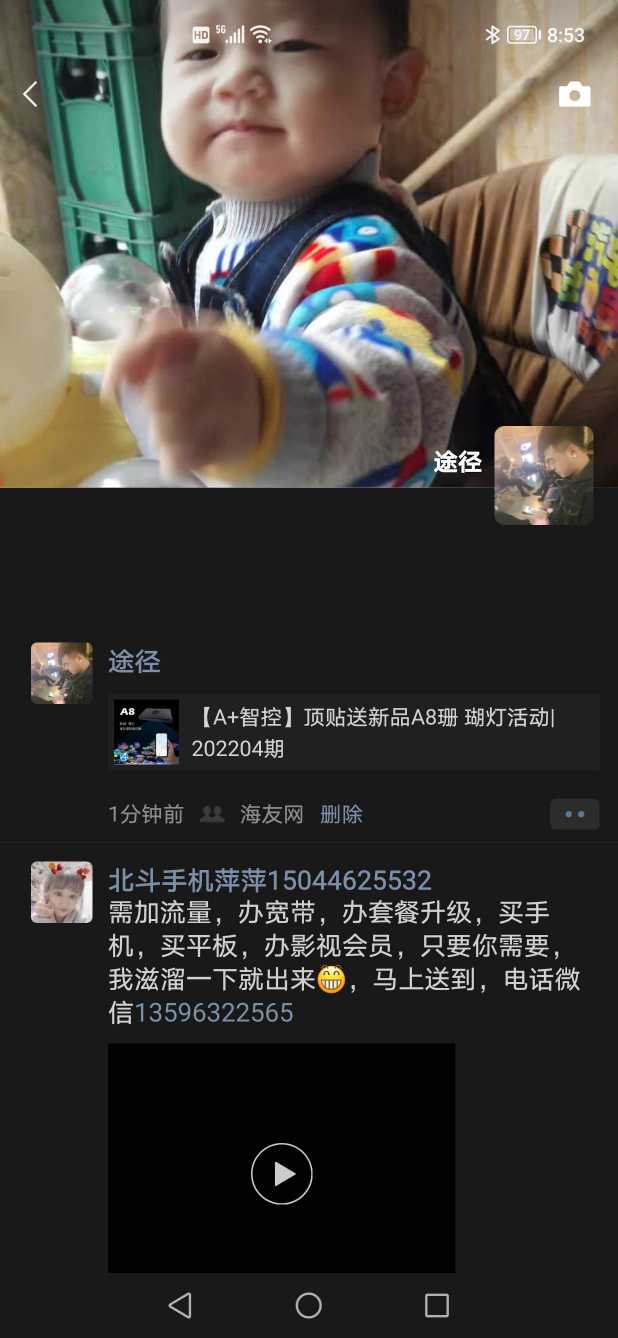Open the shared 【A+智控】 article card
The image size is (618, 1338).
click(354, 732)
